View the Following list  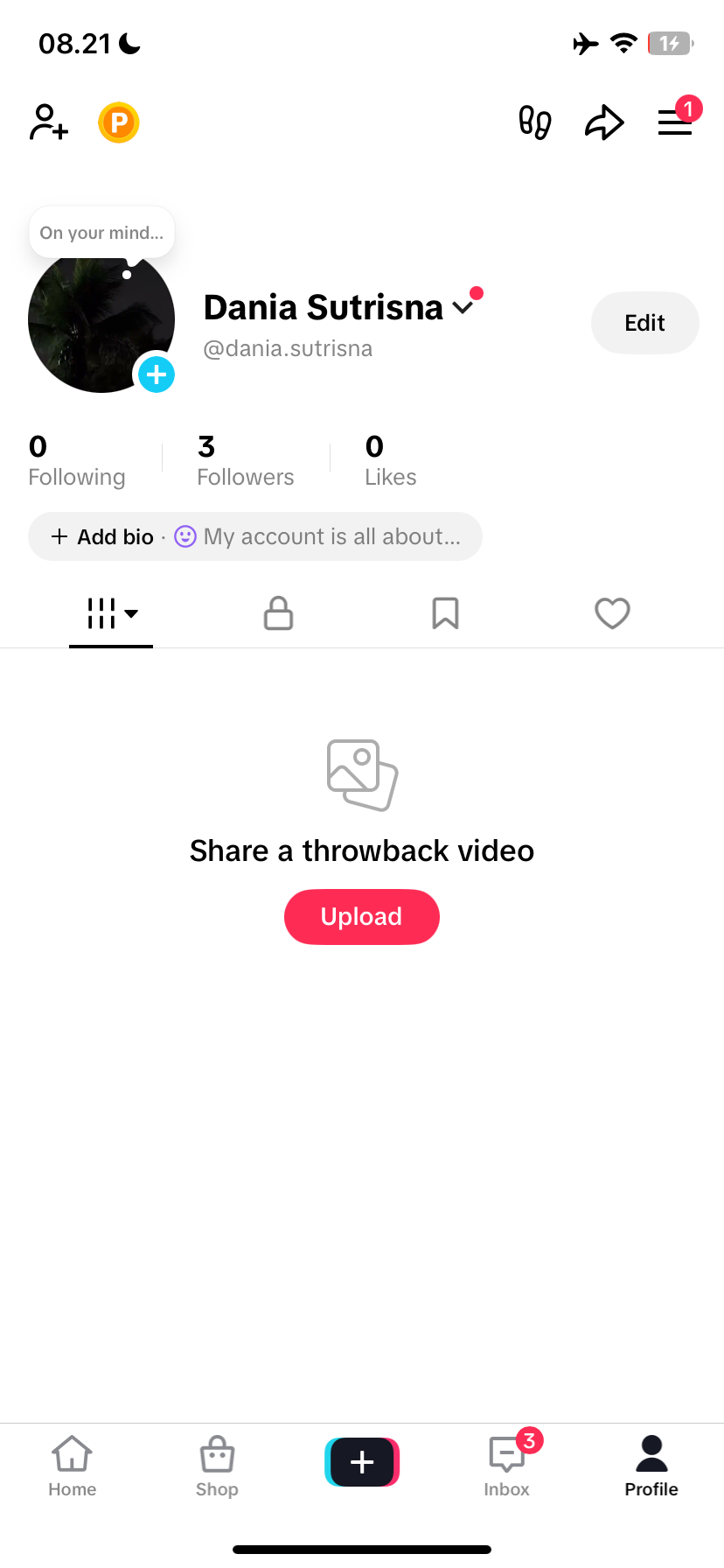point(77,462)
